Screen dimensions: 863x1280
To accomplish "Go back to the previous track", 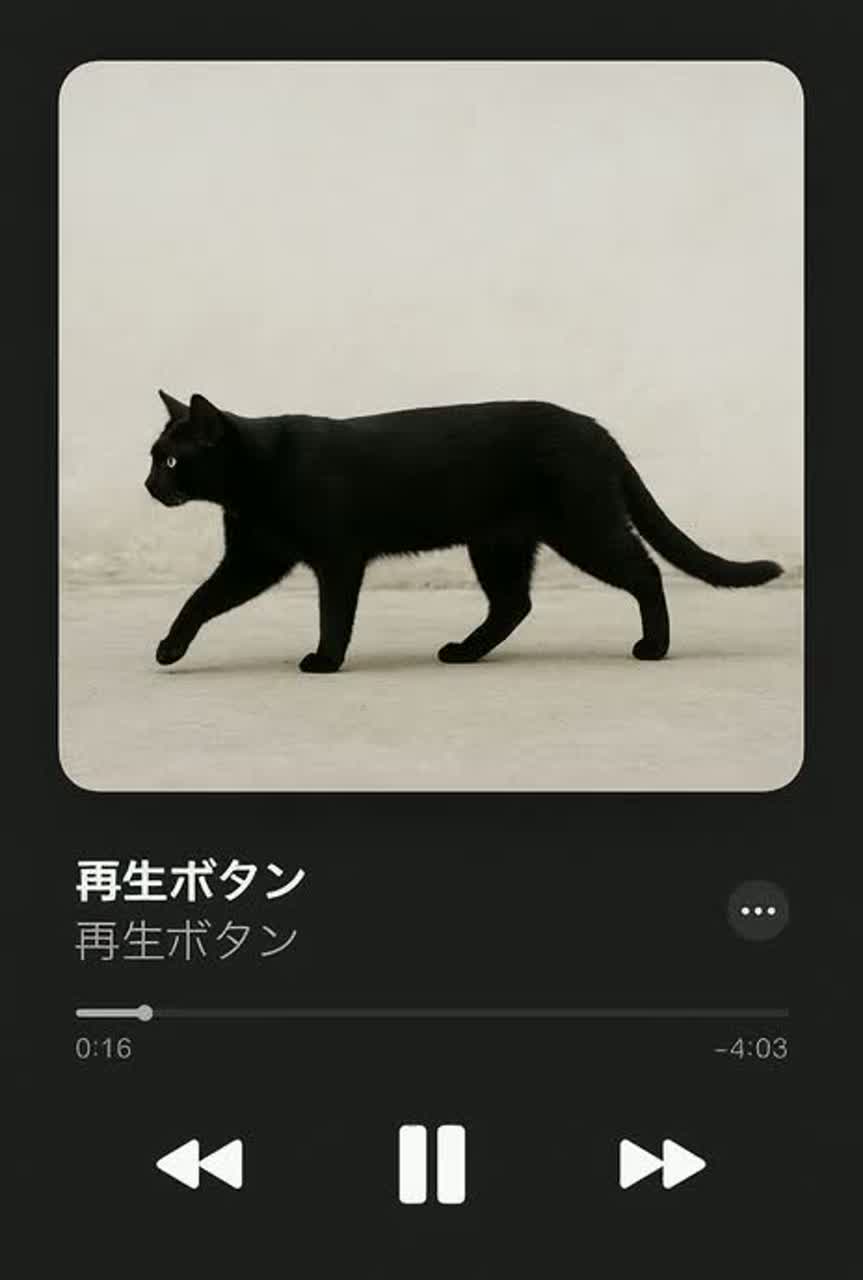I will [200, 1164].
